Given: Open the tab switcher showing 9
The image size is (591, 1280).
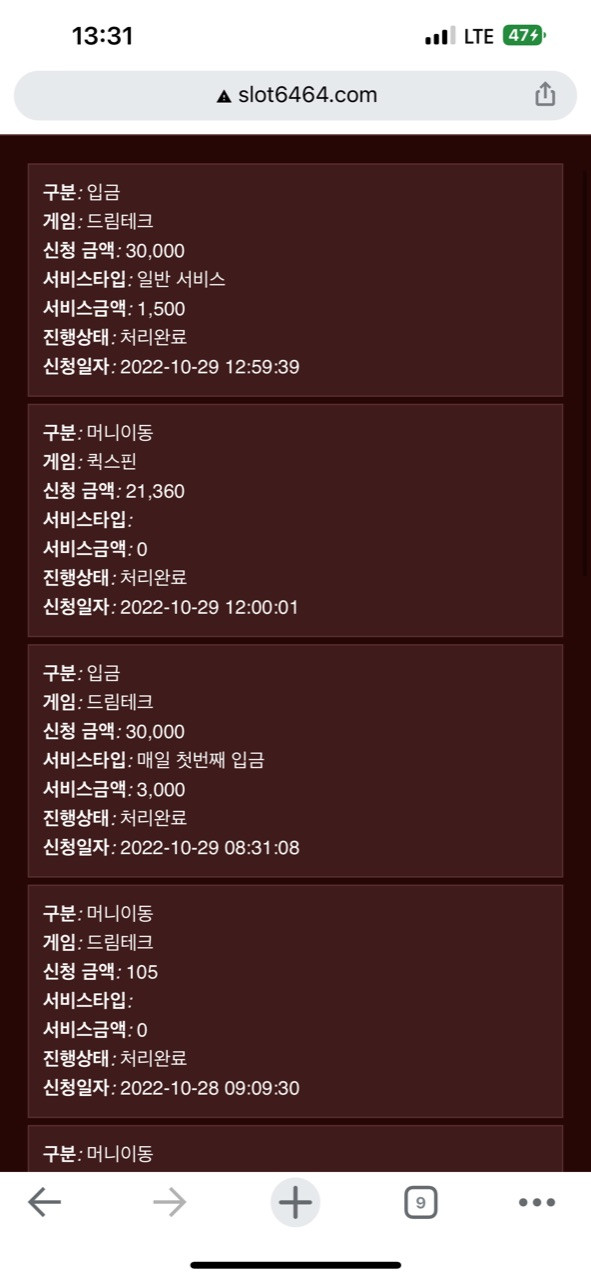Looking at the screenshot, I should pos(421,1203).
